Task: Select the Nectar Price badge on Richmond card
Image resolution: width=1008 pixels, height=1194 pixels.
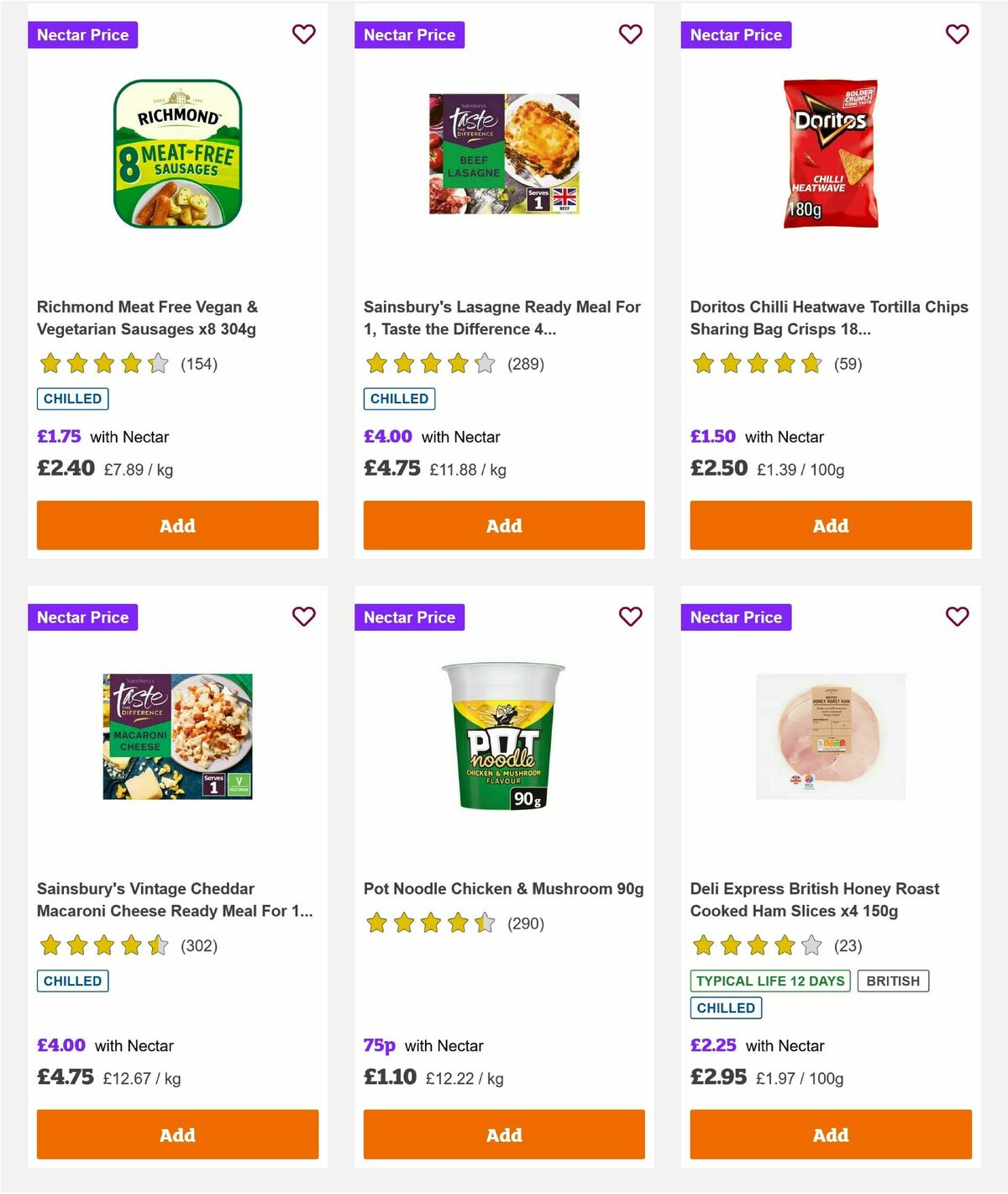Action: tap(83, 34)
